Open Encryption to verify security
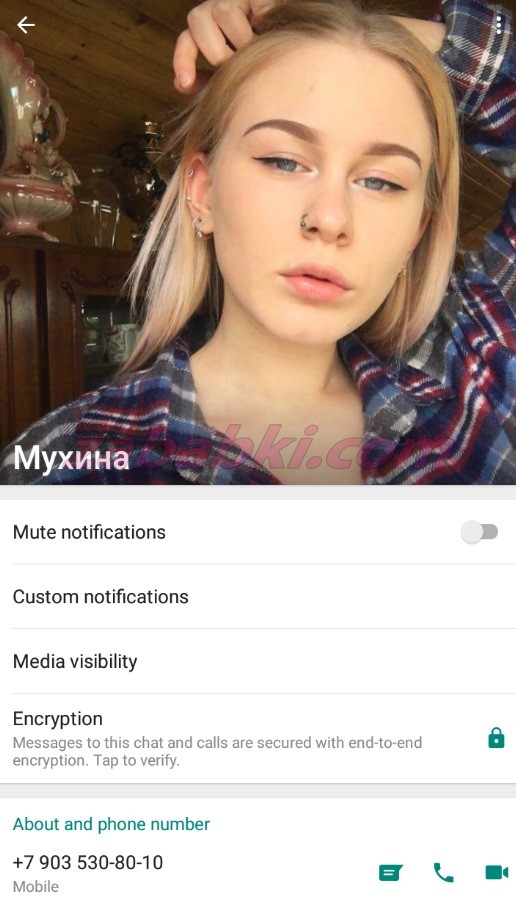 [258, 738]
